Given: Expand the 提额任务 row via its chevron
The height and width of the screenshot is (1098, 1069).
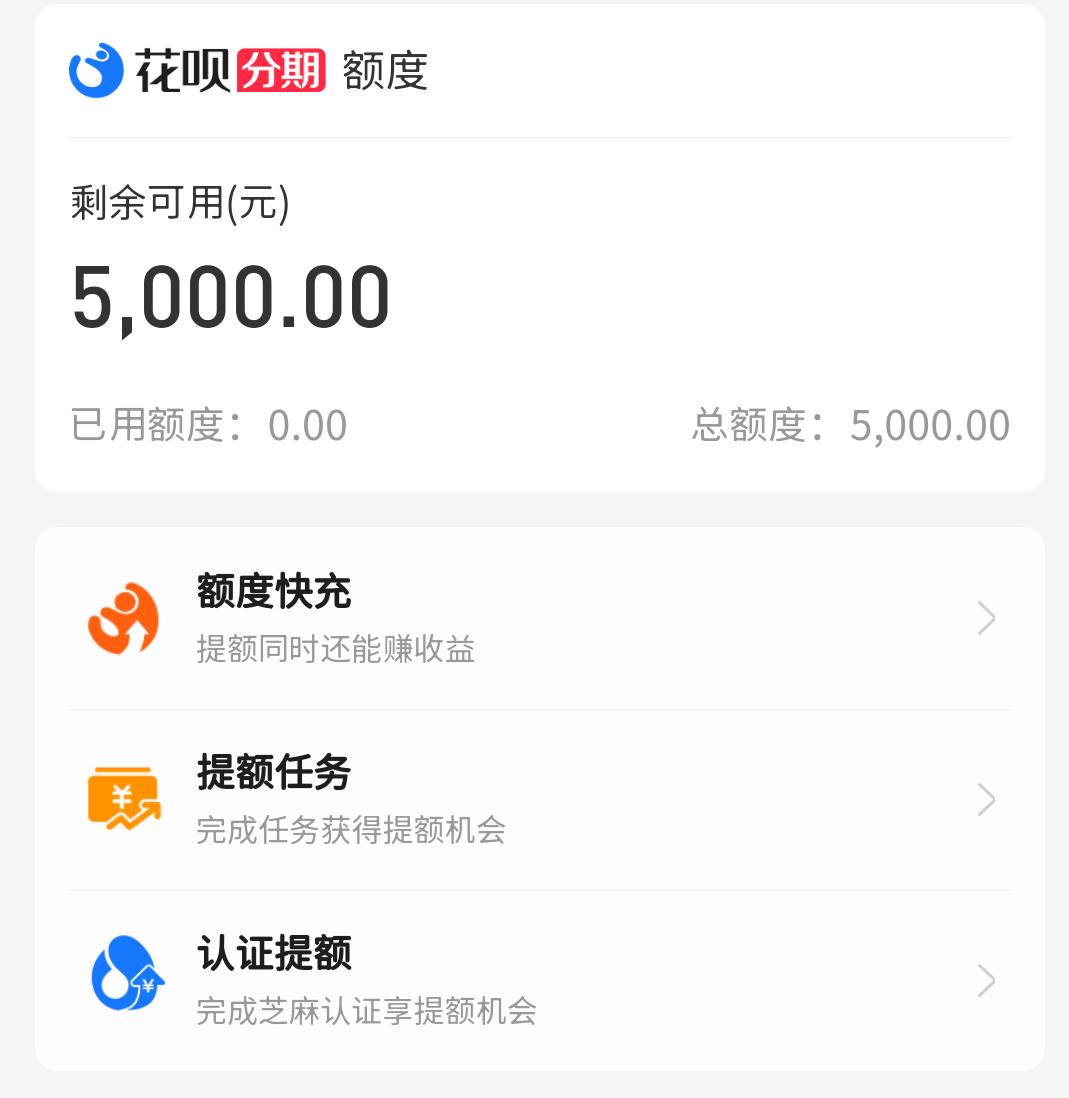Looking at the screenshot, I should click(986, 799).
